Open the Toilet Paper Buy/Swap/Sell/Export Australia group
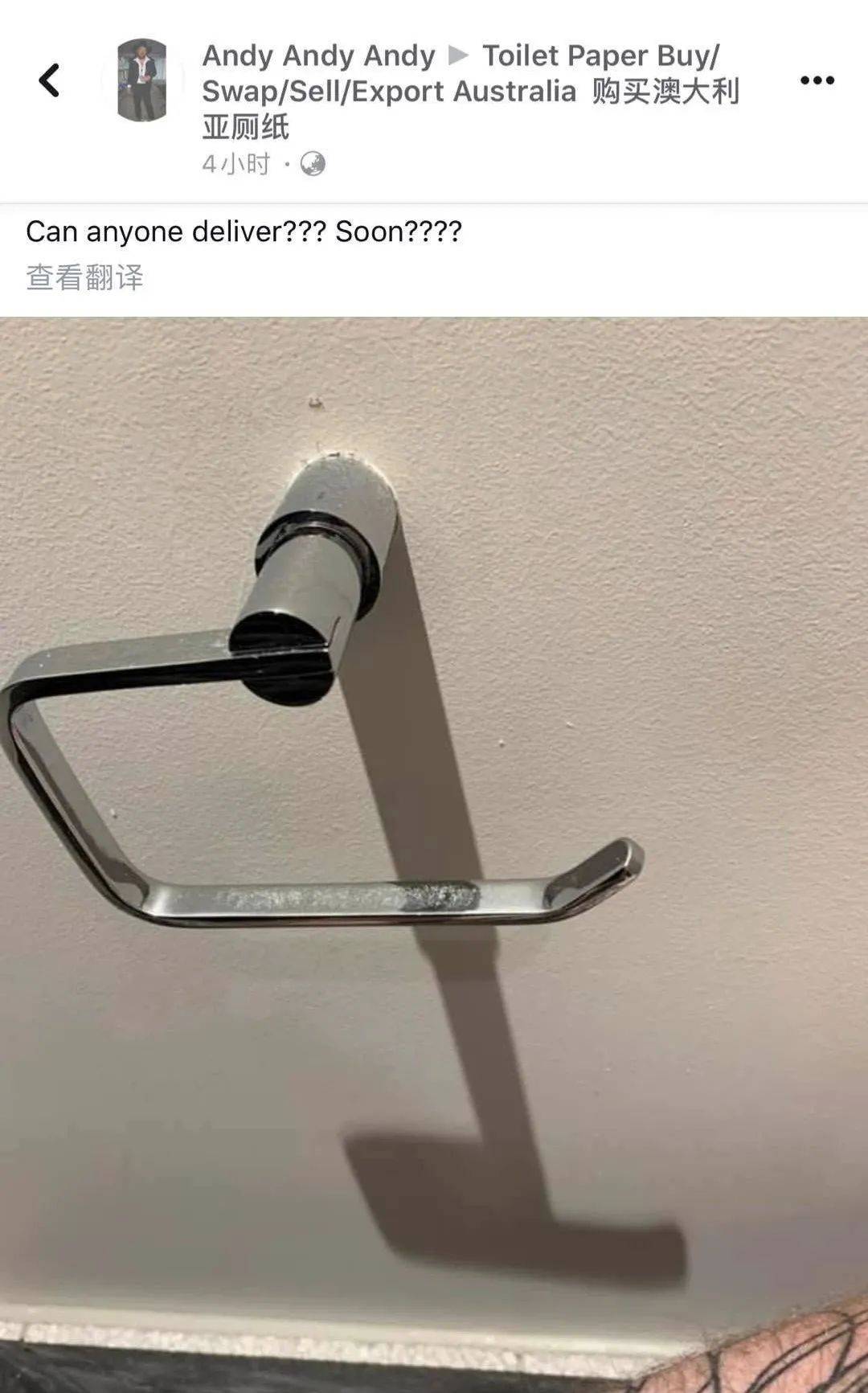868x1393 pixels. tap(469, 91)
